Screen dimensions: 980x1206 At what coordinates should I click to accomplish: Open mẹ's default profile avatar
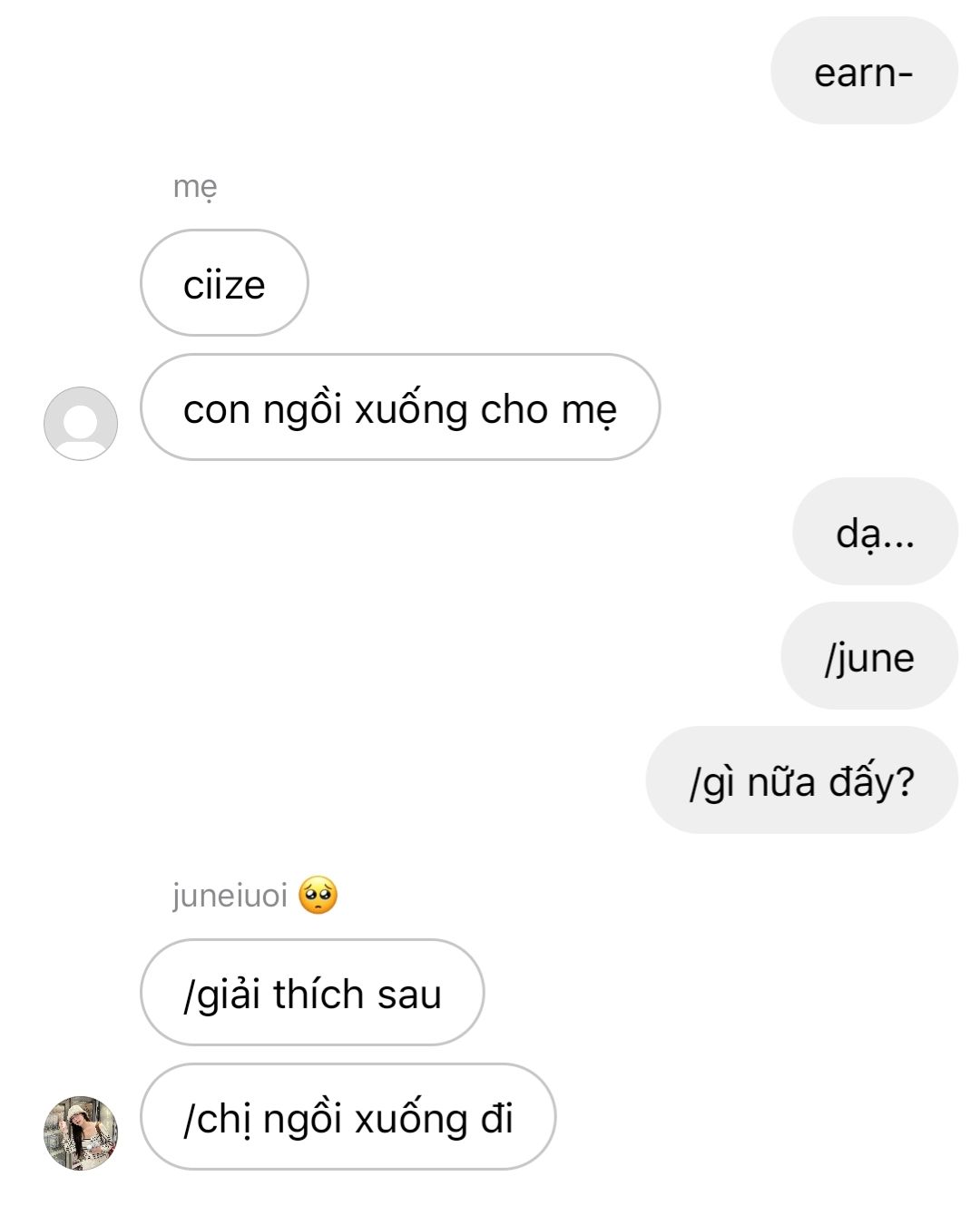pyautogui.click(x=81, y=424)
